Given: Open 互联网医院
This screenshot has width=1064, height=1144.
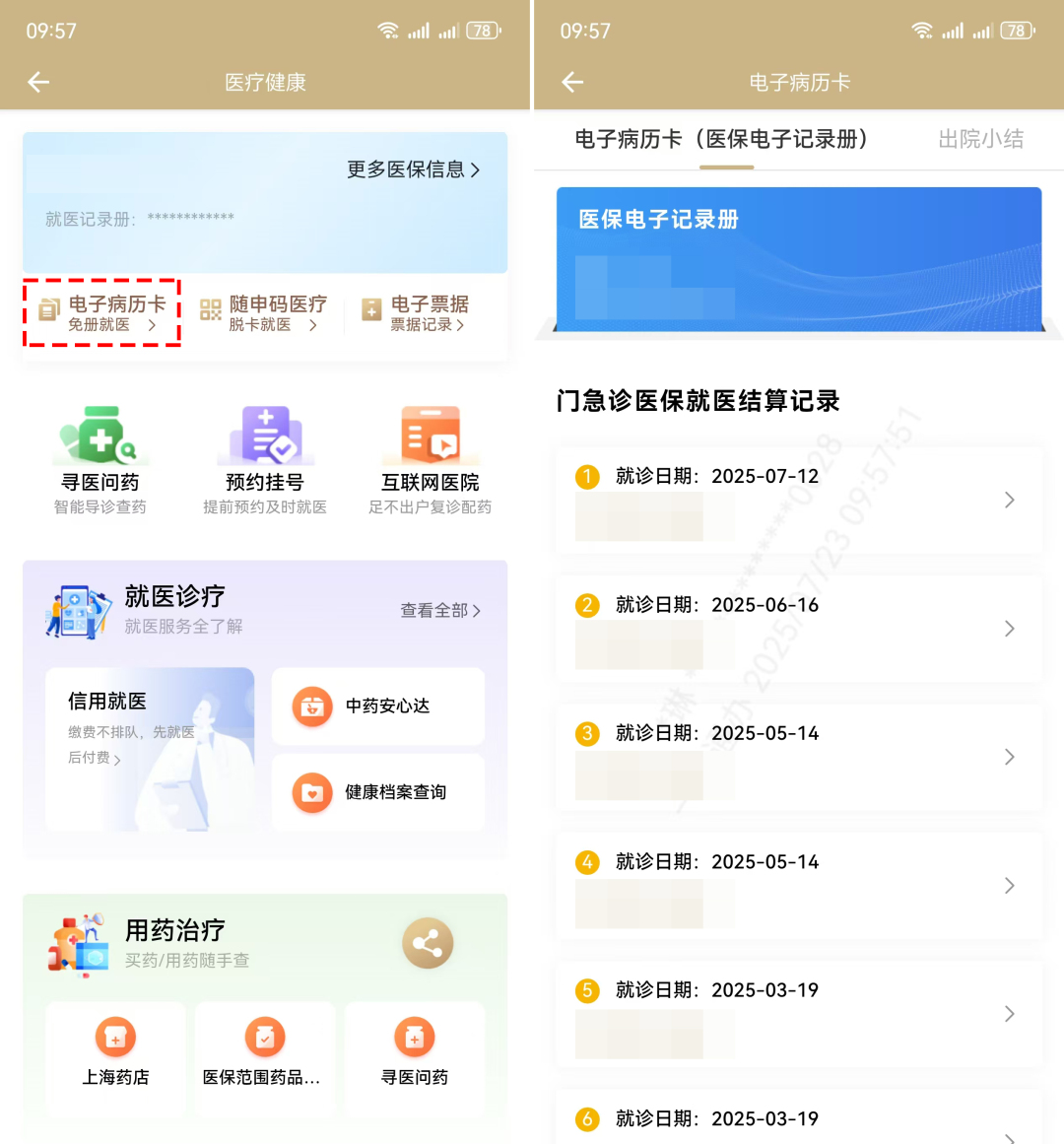Looking at the screenshot, I should pyautogui.click(x=431, y=460).
